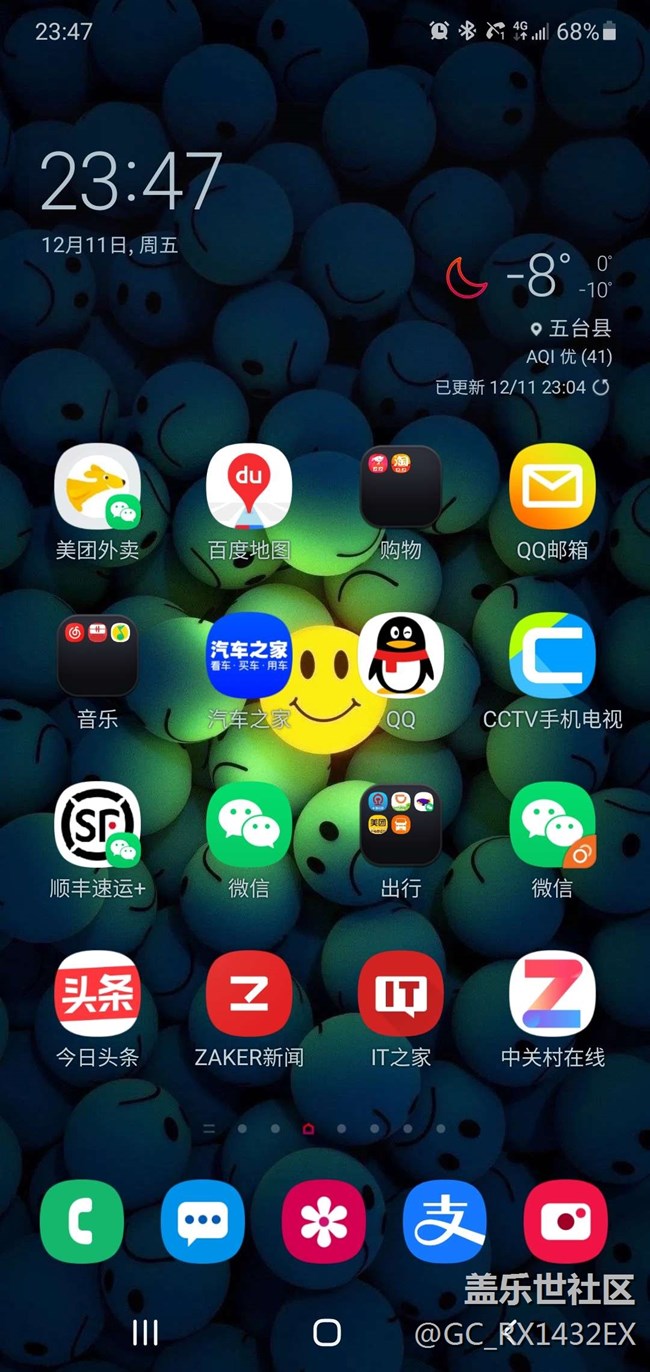Expand the 音乐 folder
This screenshot has width=650, height=1372.
tap(97, 655)
